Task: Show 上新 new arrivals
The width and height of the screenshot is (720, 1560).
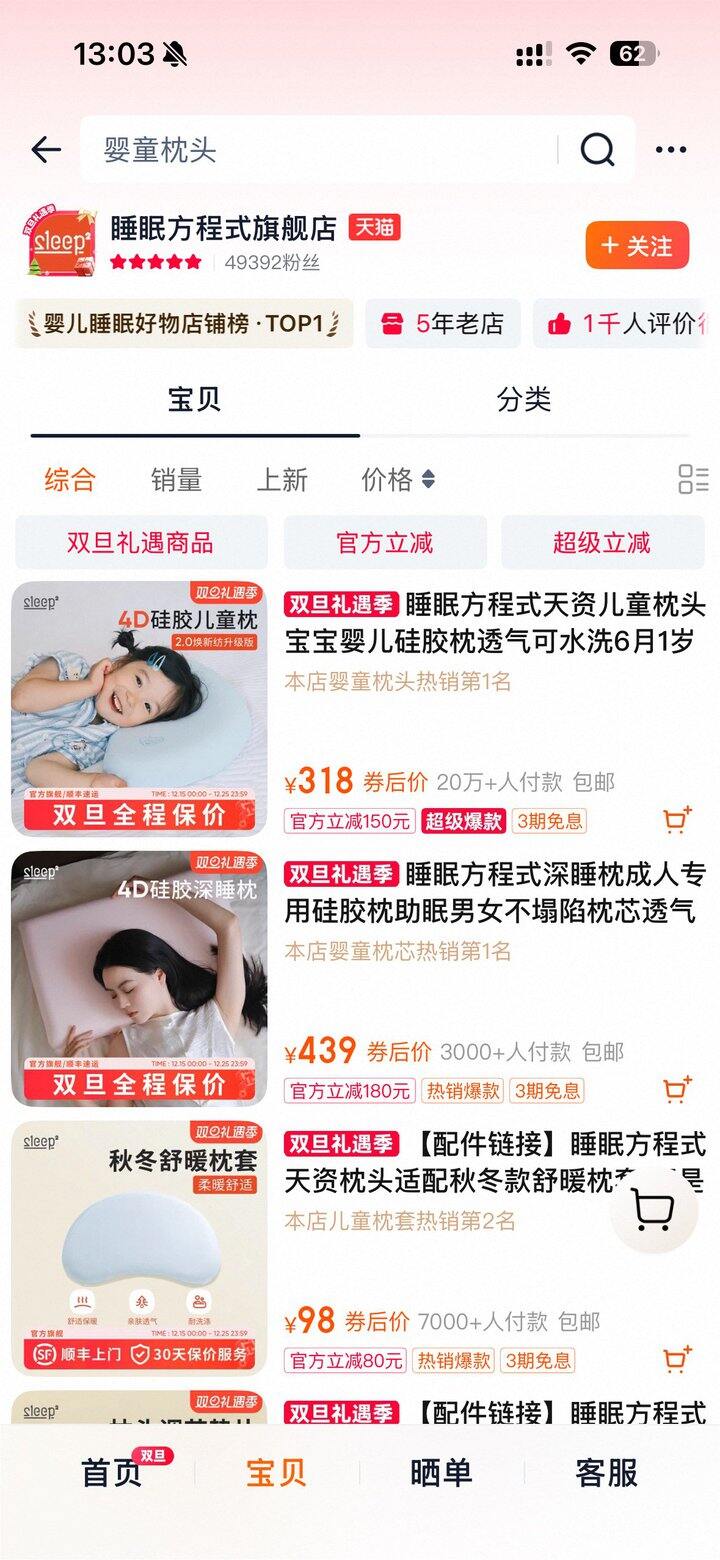Action: coord(282,480)
